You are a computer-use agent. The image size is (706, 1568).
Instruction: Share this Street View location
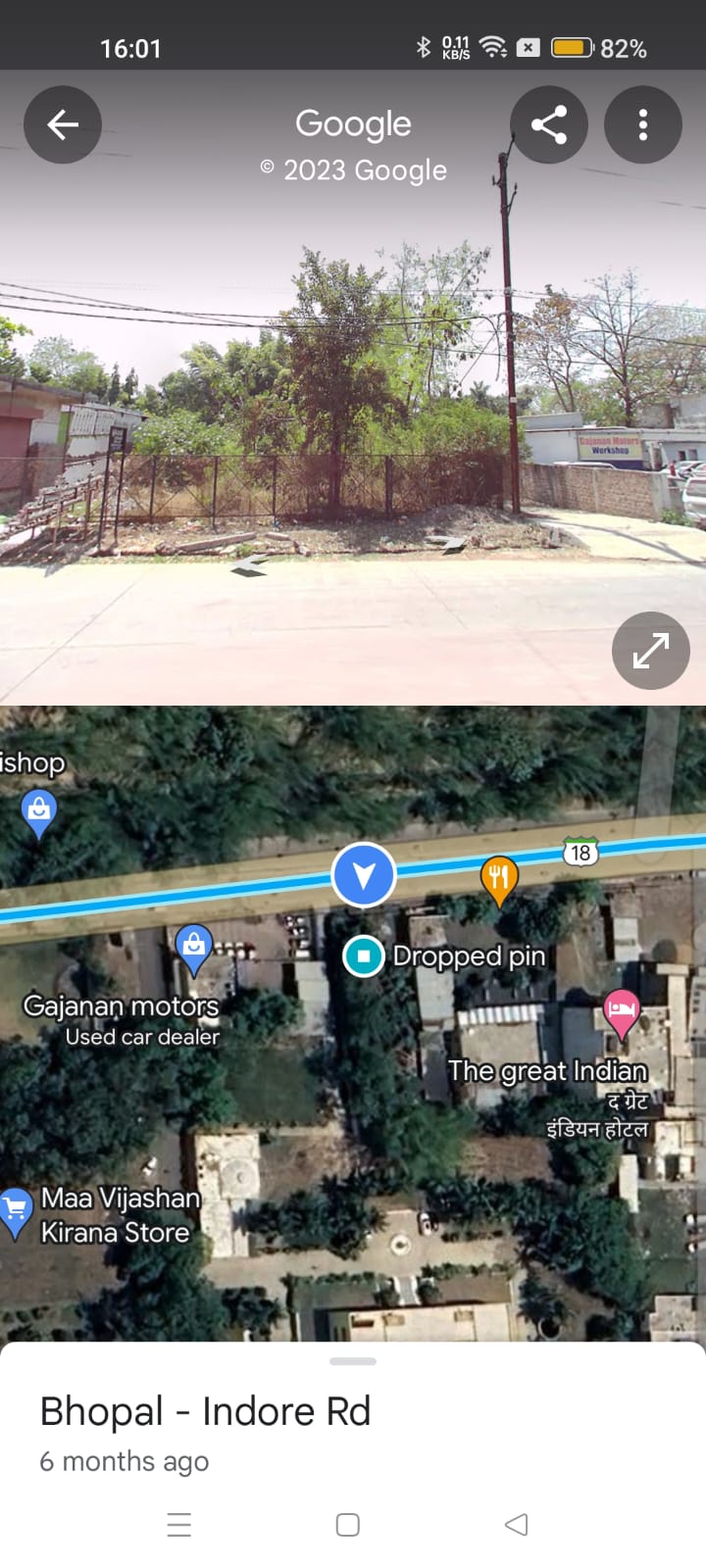coord(548,124)
